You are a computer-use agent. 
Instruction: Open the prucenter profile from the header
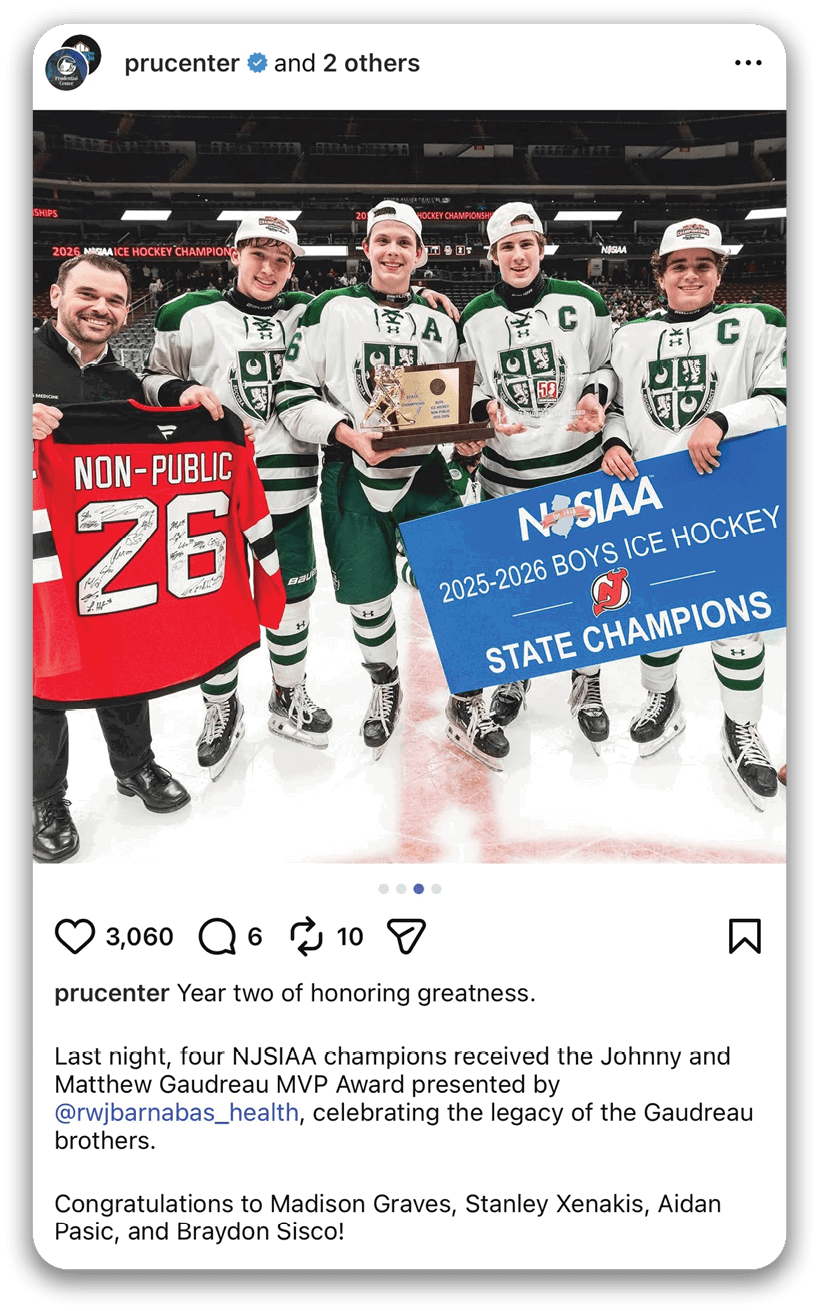pos(181,64)
